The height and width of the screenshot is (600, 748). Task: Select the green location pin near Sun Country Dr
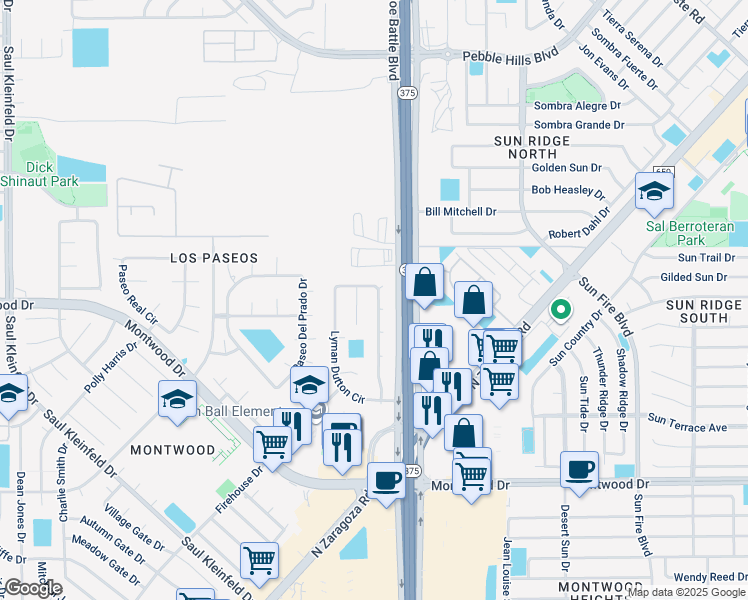(561, 310)
